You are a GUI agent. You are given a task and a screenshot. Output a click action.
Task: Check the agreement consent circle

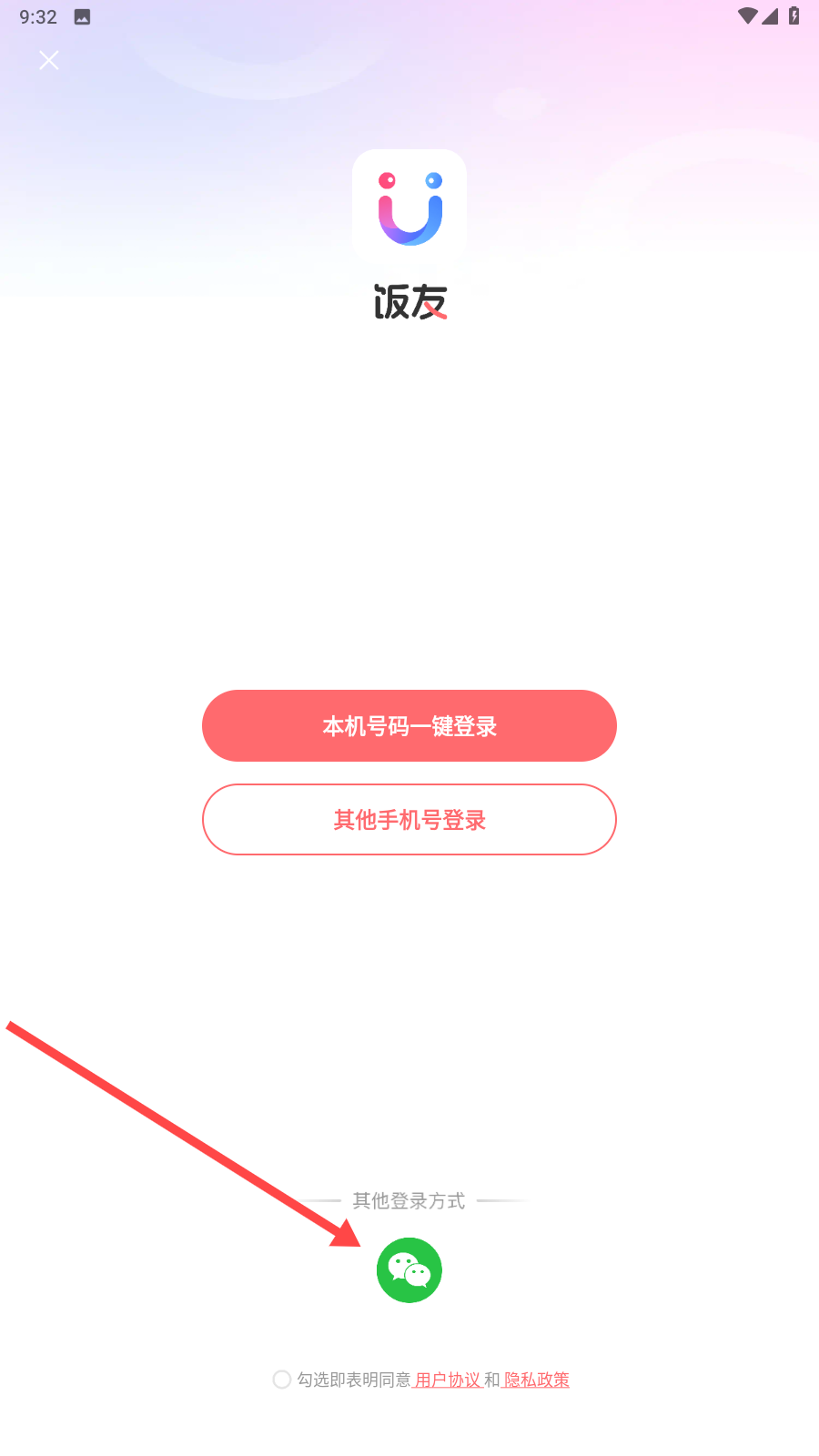pos(282,1380)
